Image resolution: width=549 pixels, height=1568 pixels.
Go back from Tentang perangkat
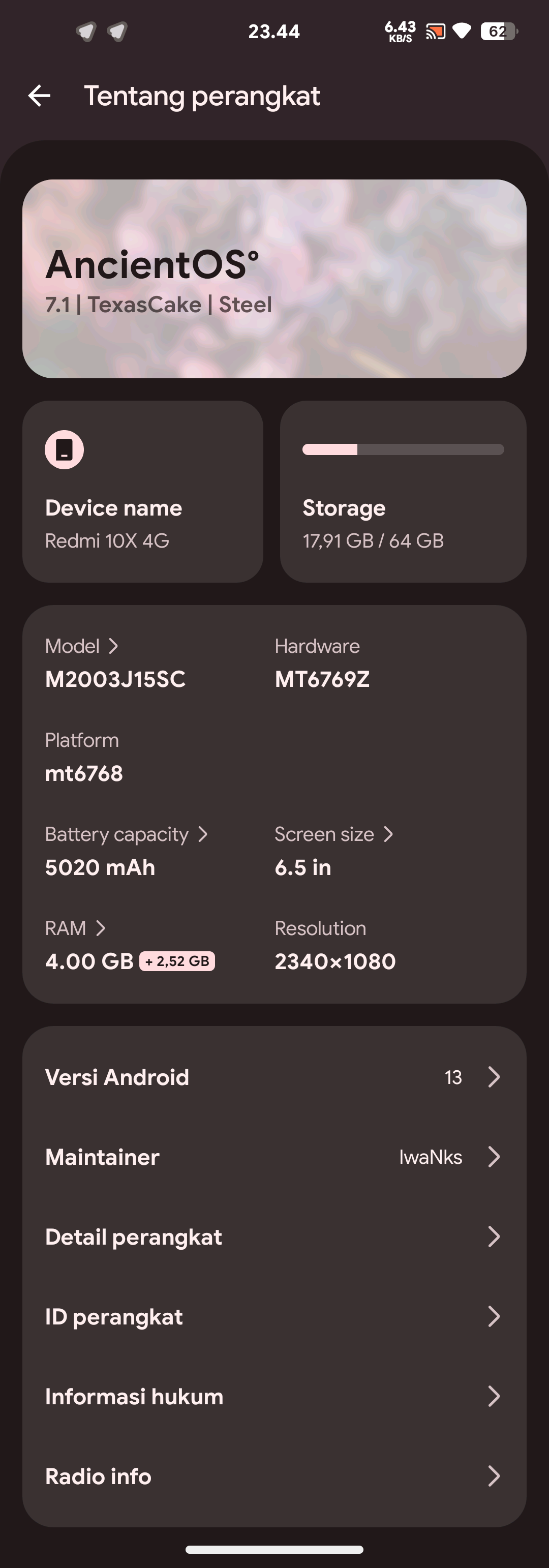[x=40, y=96]
